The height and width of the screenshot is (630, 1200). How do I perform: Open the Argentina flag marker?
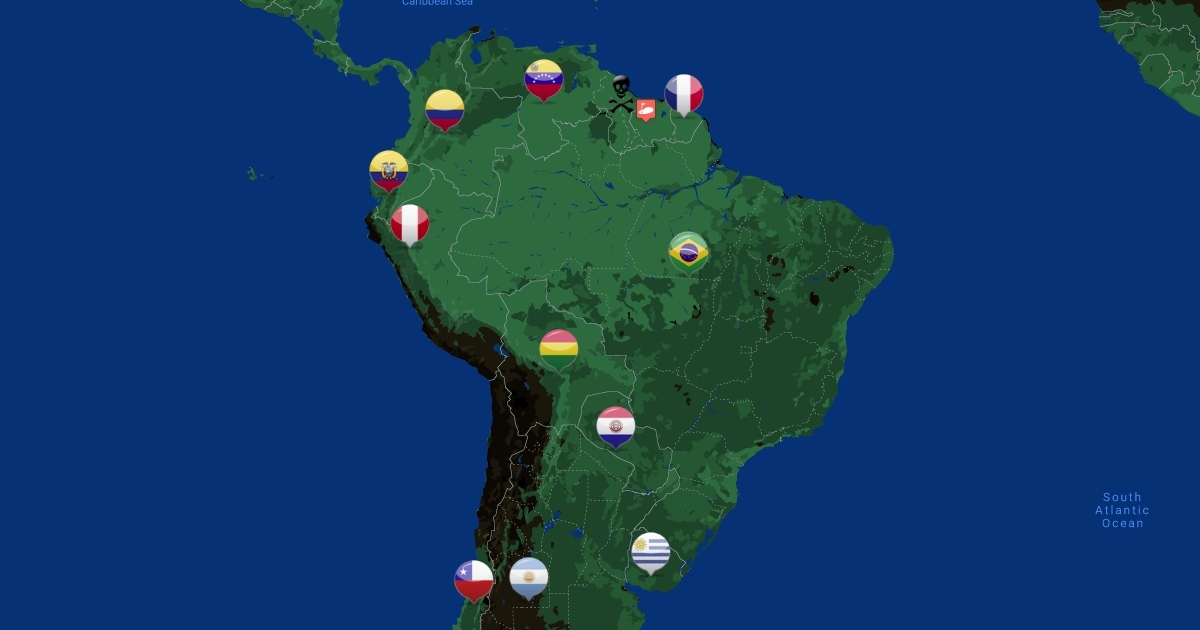(529, 577)
